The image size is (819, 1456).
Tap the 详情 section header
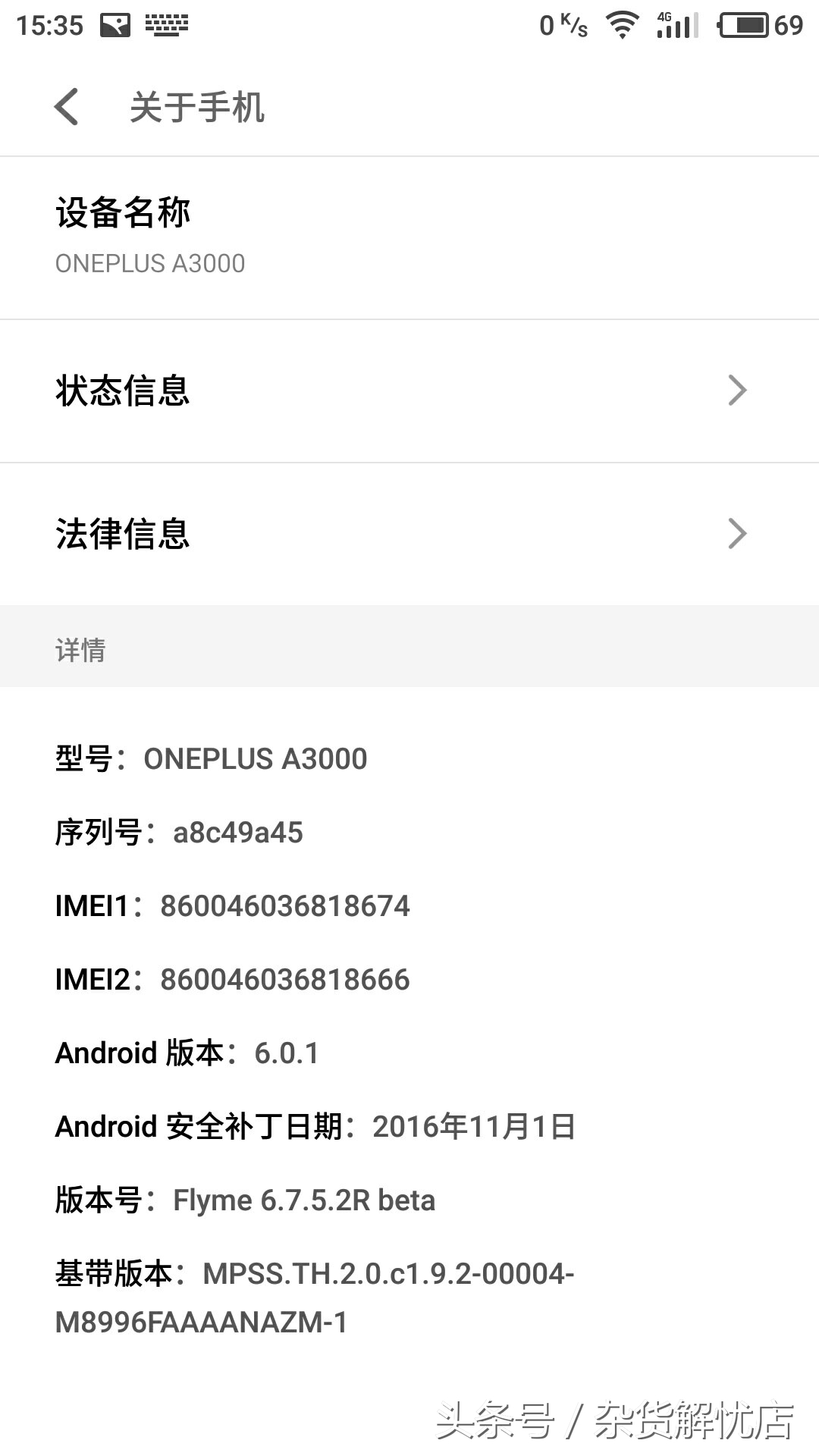coord(80,648)
